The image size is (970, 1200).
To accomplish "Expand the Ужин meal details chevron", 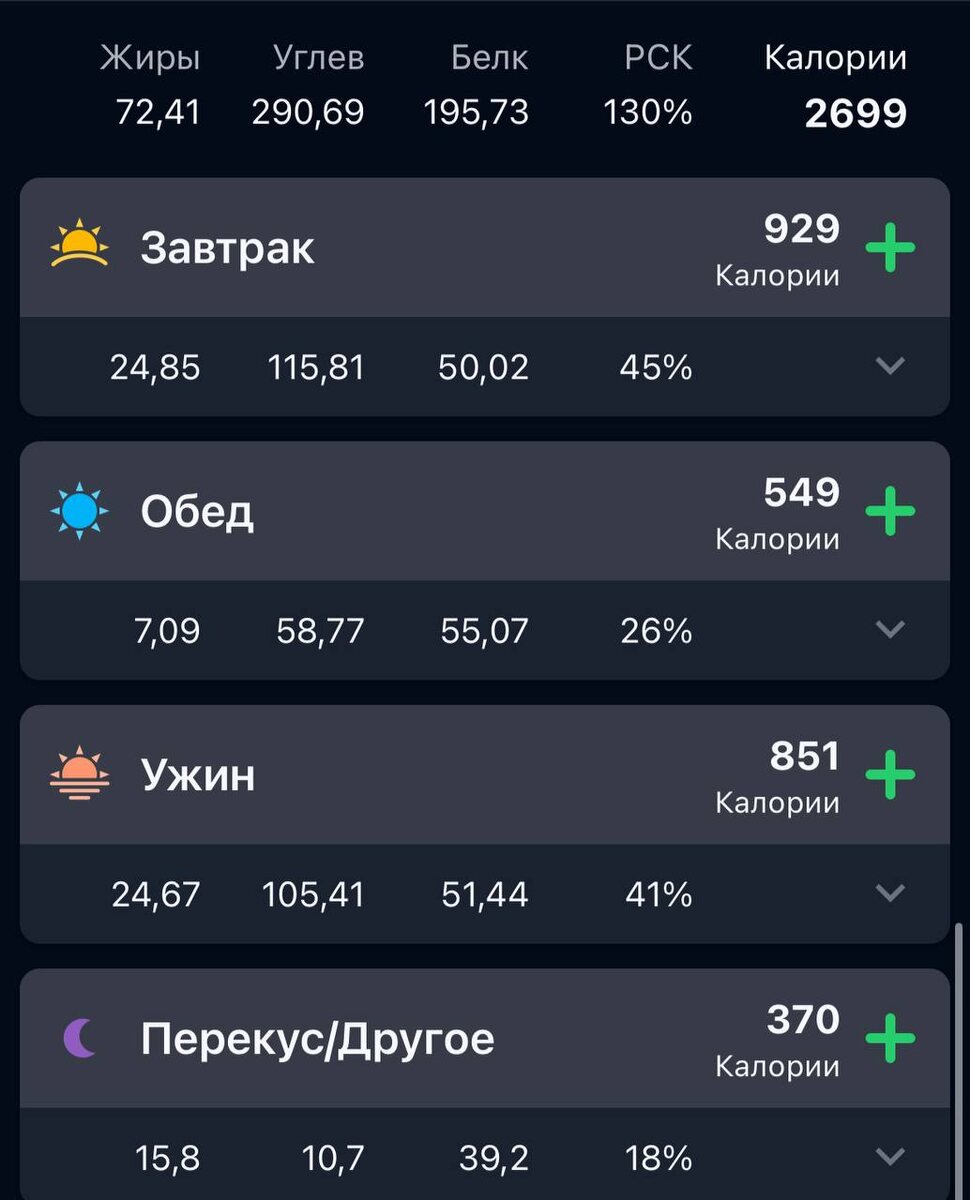I will point(890,892).
